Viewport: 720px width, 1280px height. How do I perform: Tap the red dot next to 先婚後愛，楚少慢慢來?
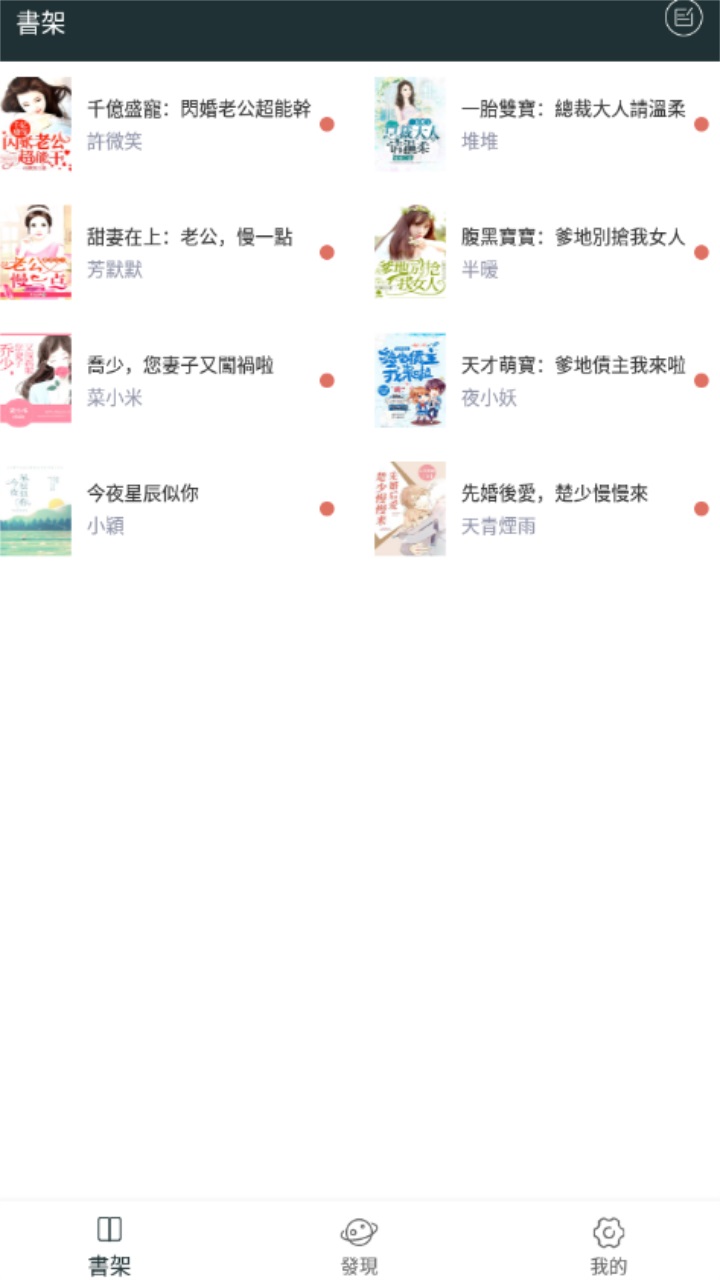click(703, 509)
